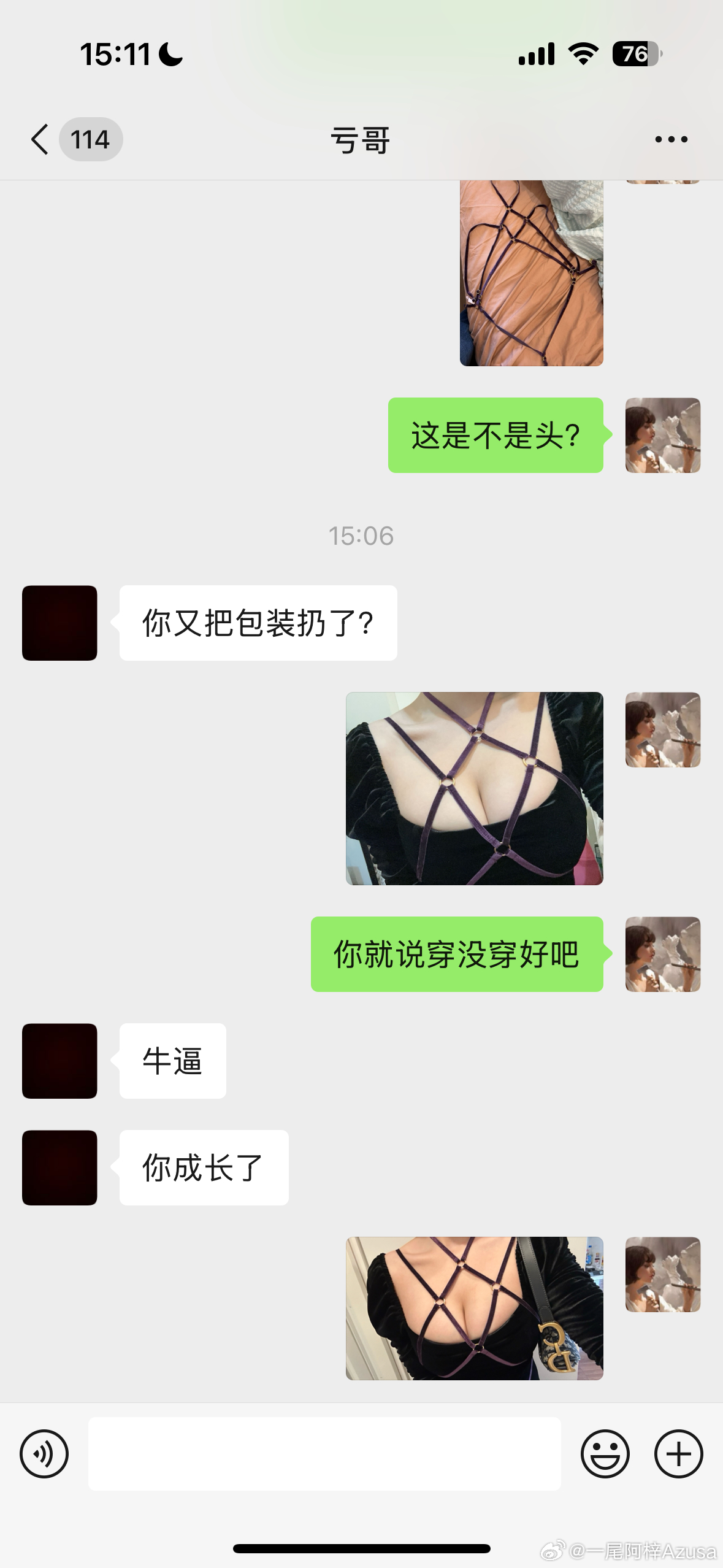Open own avatar beside 你就说穿没穿好吧
723x1568 pixels.
click(662, 954)
